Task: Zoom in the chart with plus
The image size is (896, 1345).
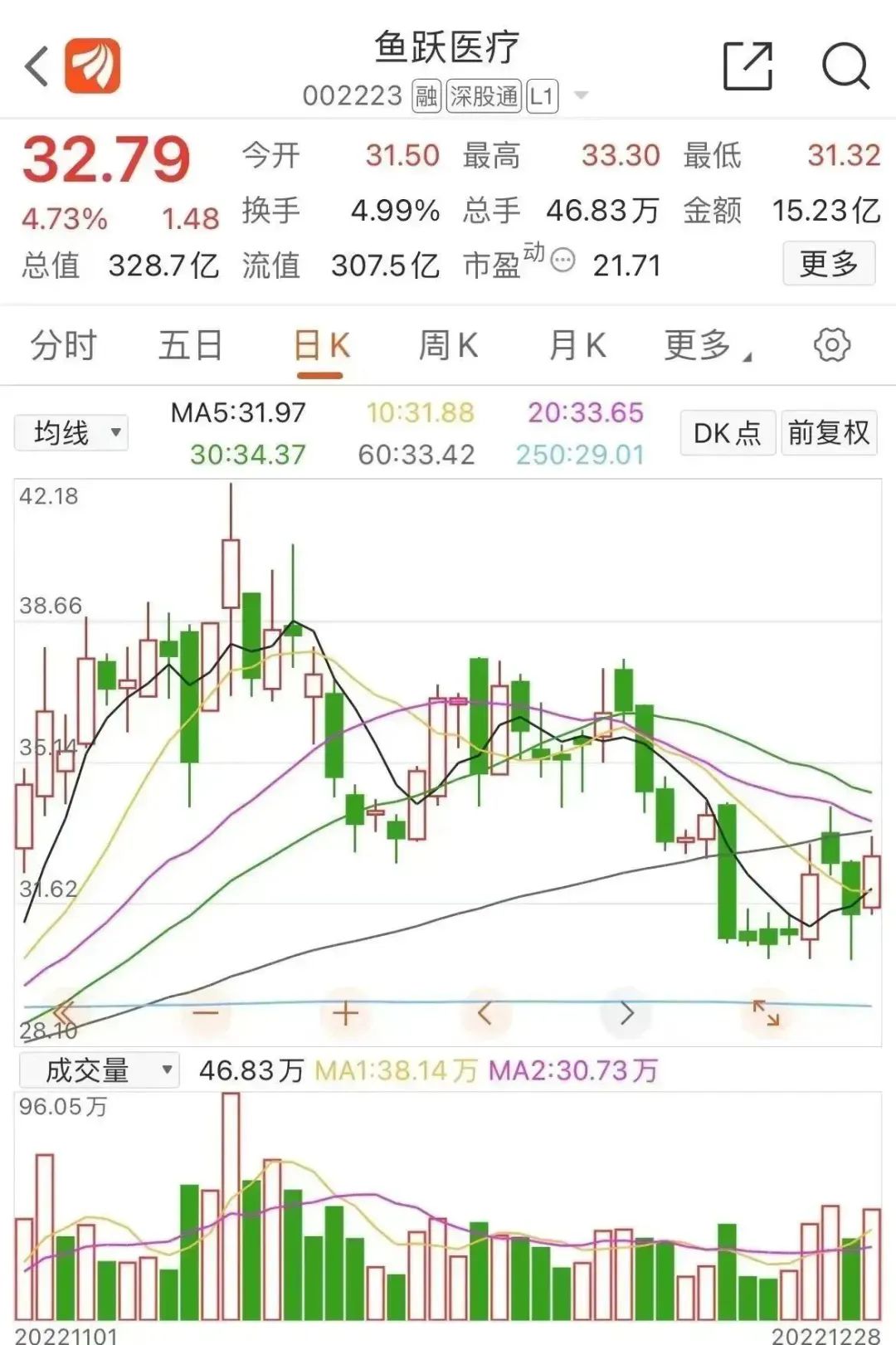Action: tap(345, 1013)
